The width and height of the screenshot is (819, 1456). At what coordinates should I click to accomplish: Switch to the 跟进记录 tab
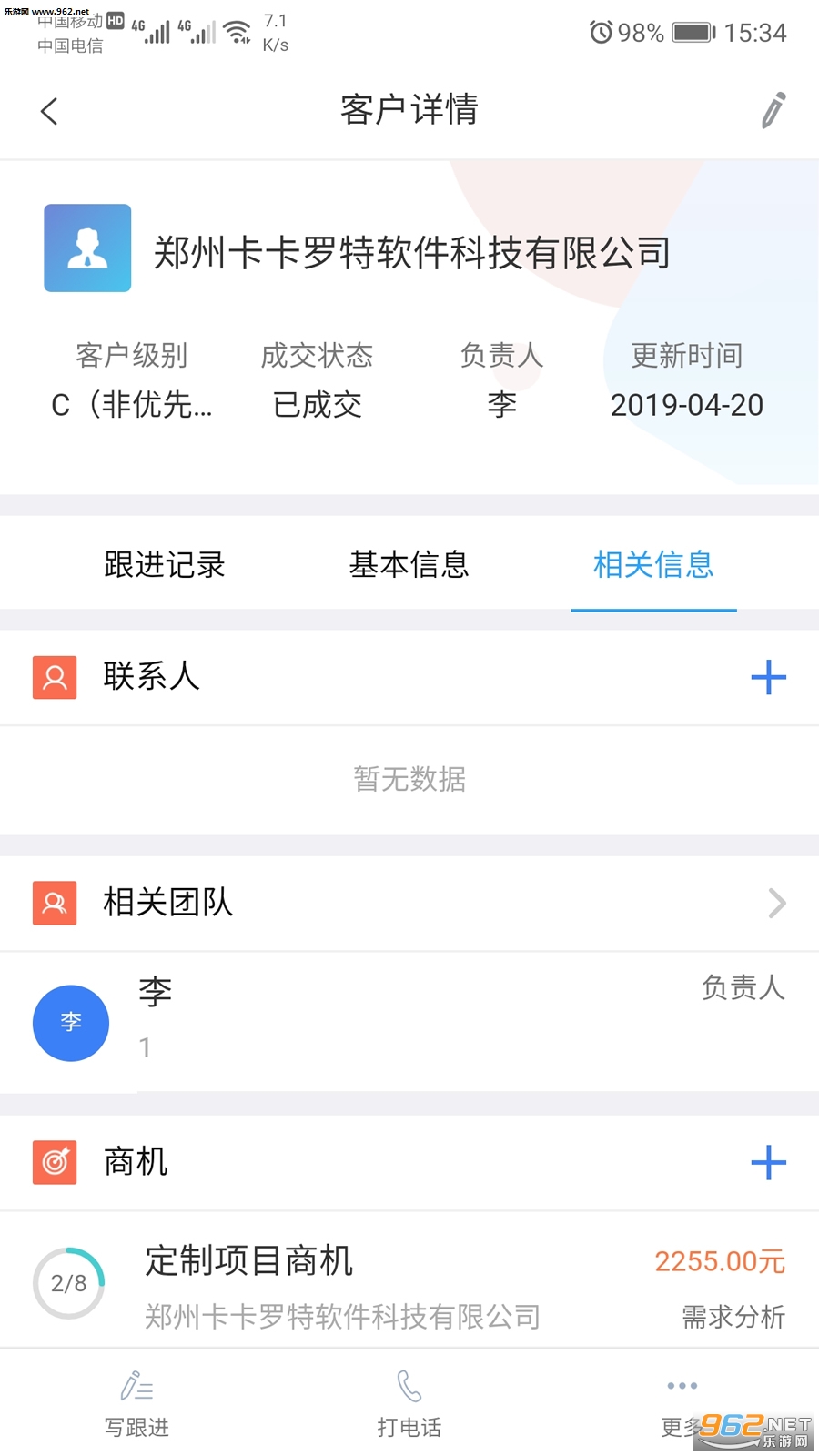(x=165, y=565)
